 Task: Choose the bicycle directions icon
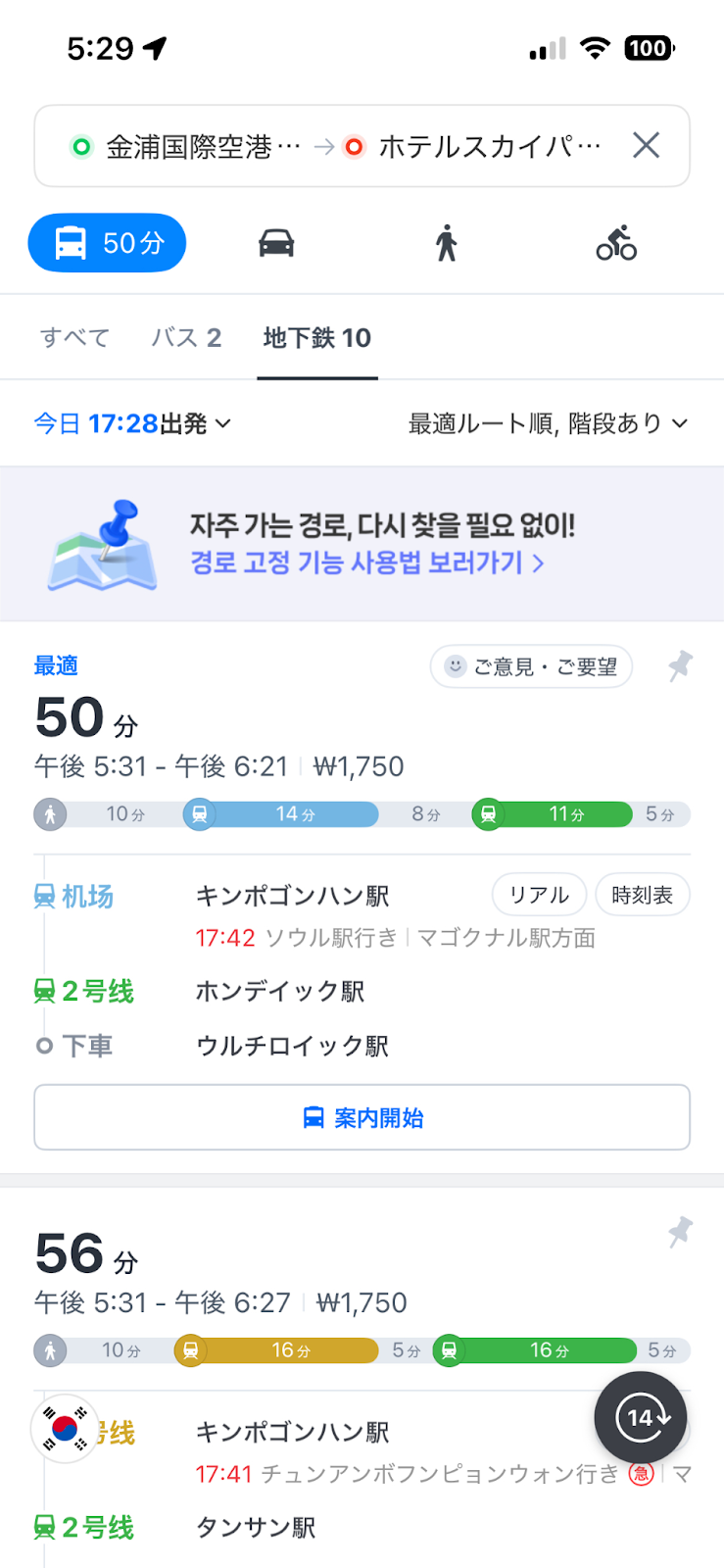click(x=615, y=242)
